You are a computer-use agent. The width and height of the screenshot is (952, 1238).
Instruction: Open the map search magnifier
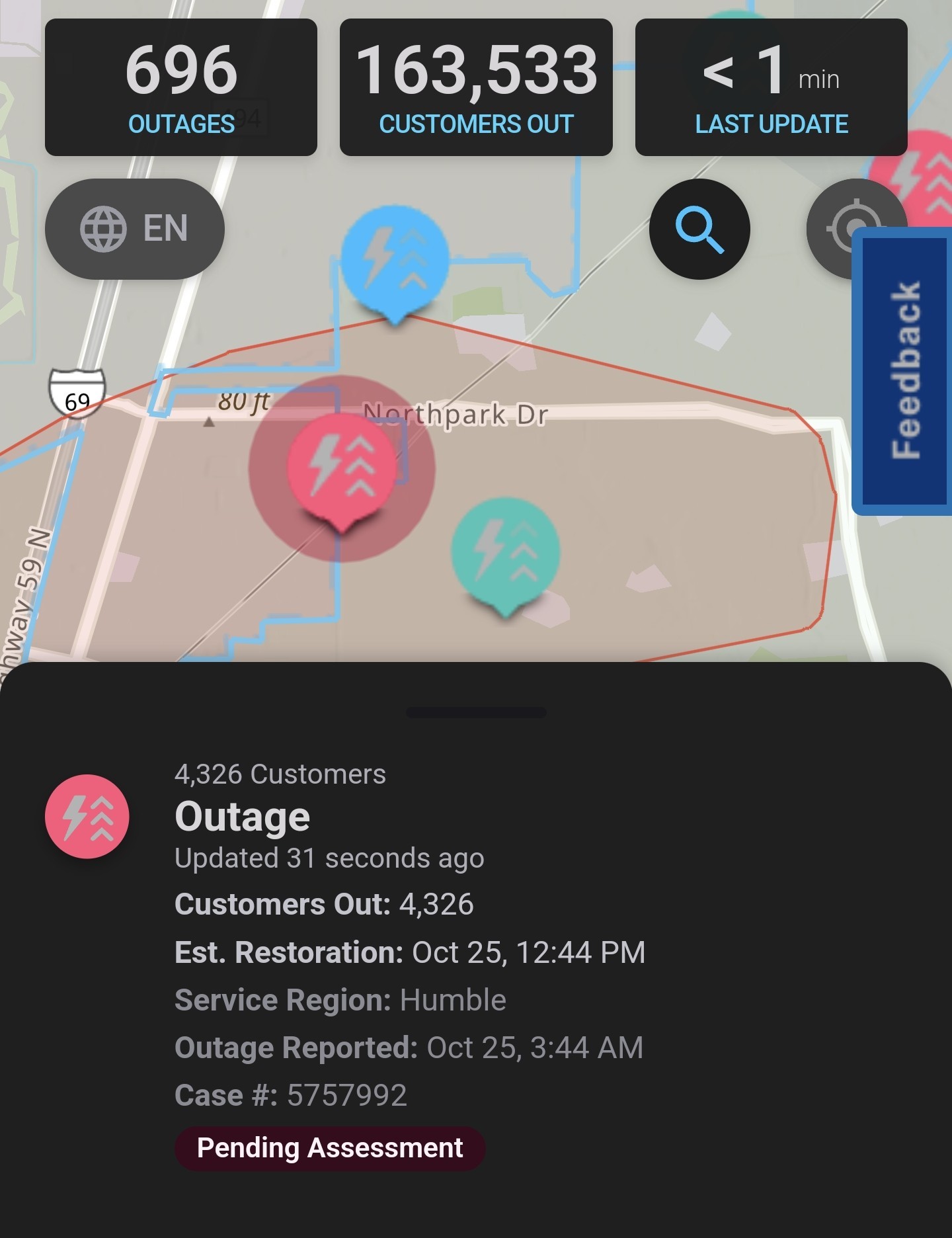[x=699, y=229]
